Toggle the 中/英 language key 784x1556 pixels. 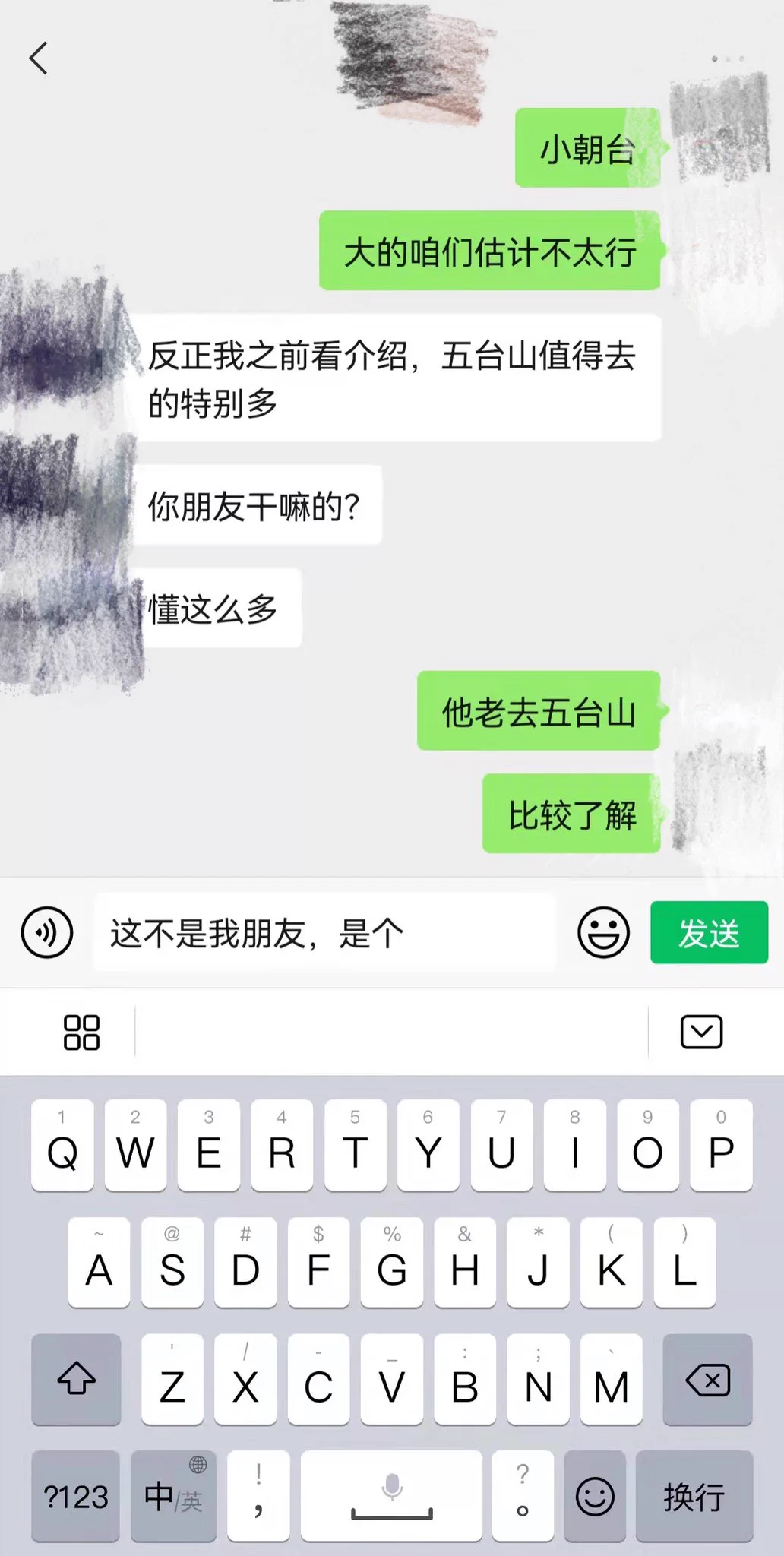click(x=174, y=1497)
